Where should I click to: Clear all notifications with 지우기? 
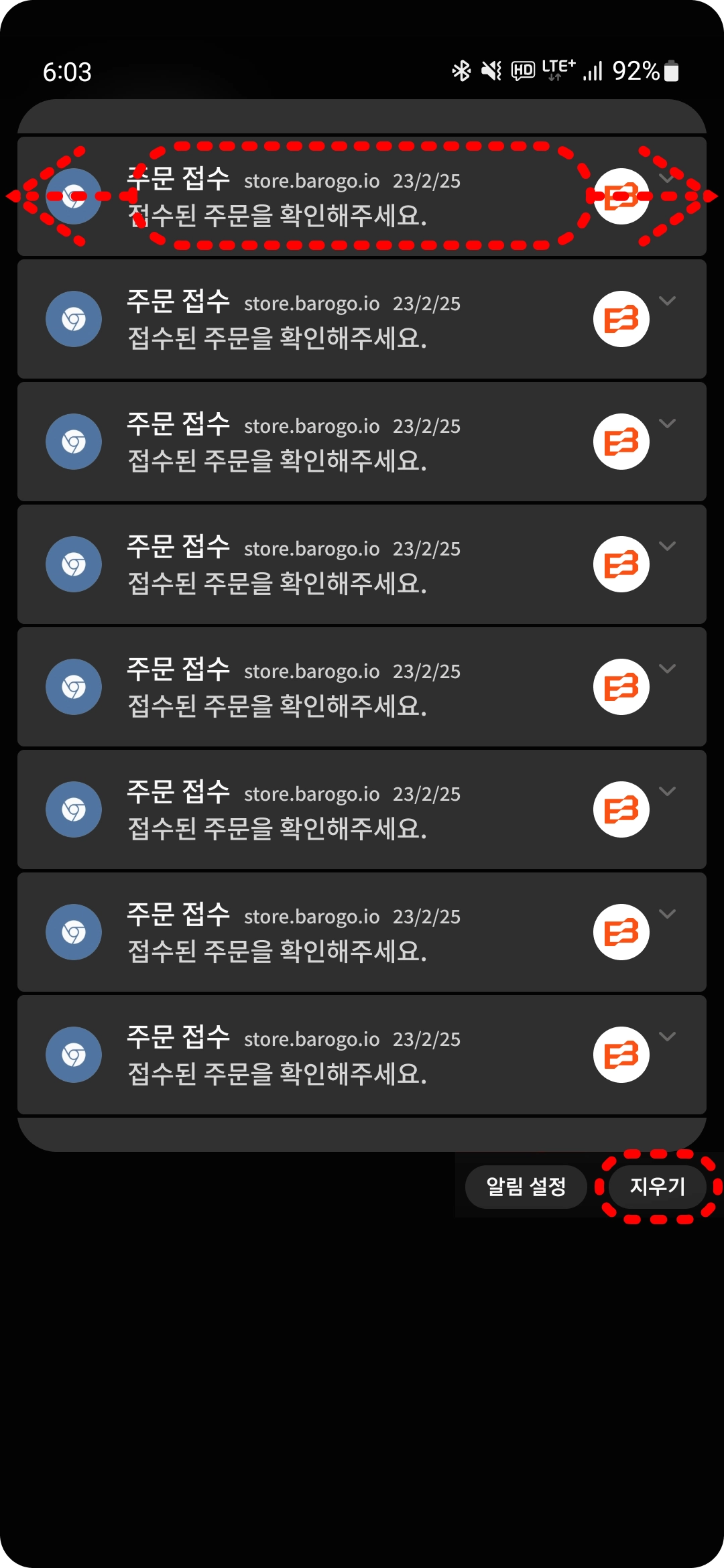click(x=657, y=1187)
